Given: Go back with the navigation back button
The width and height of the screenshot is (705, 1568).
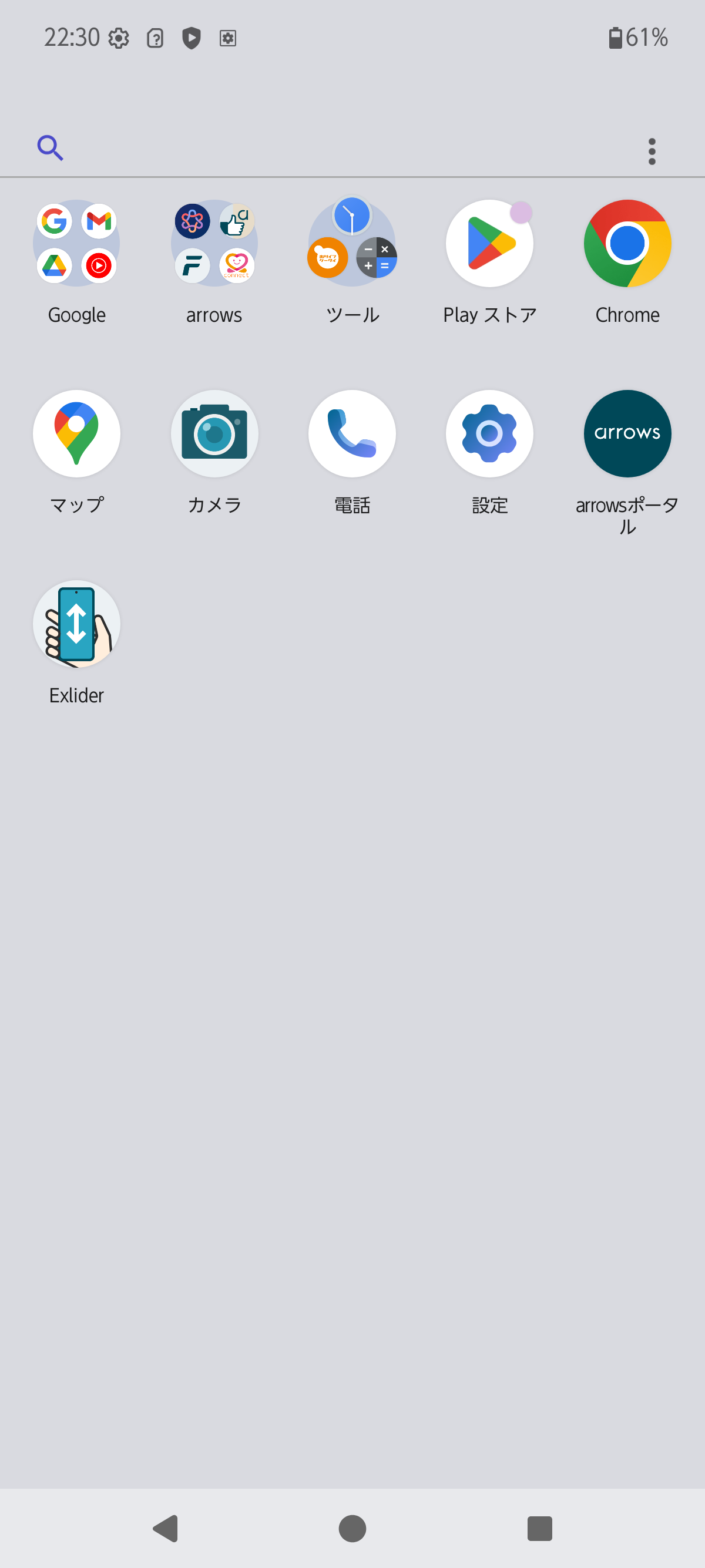Looking at the screenshot, I should [166, 1528].
